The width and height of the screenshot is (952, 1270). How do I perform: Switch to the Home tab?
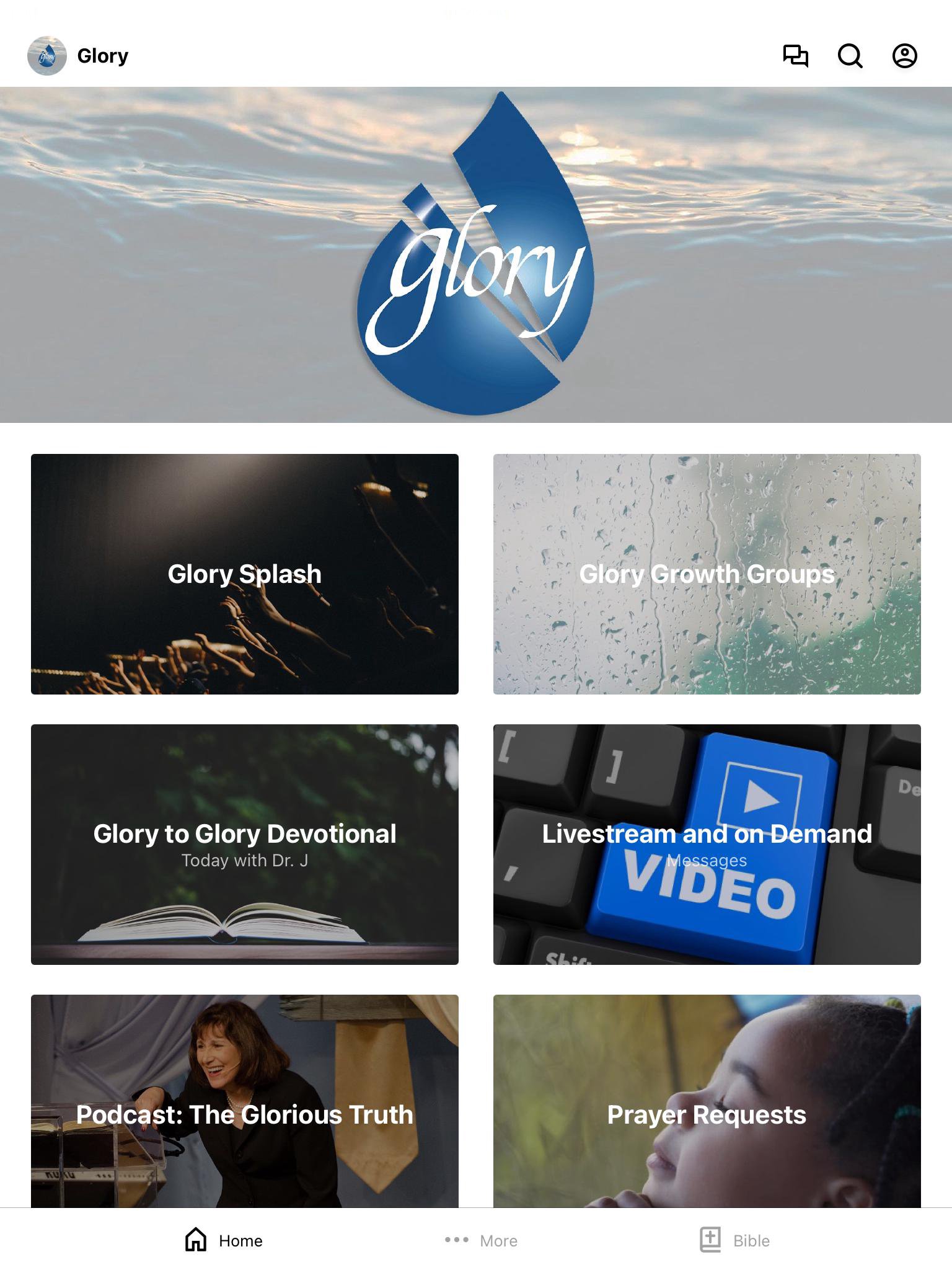(224, 1240)
